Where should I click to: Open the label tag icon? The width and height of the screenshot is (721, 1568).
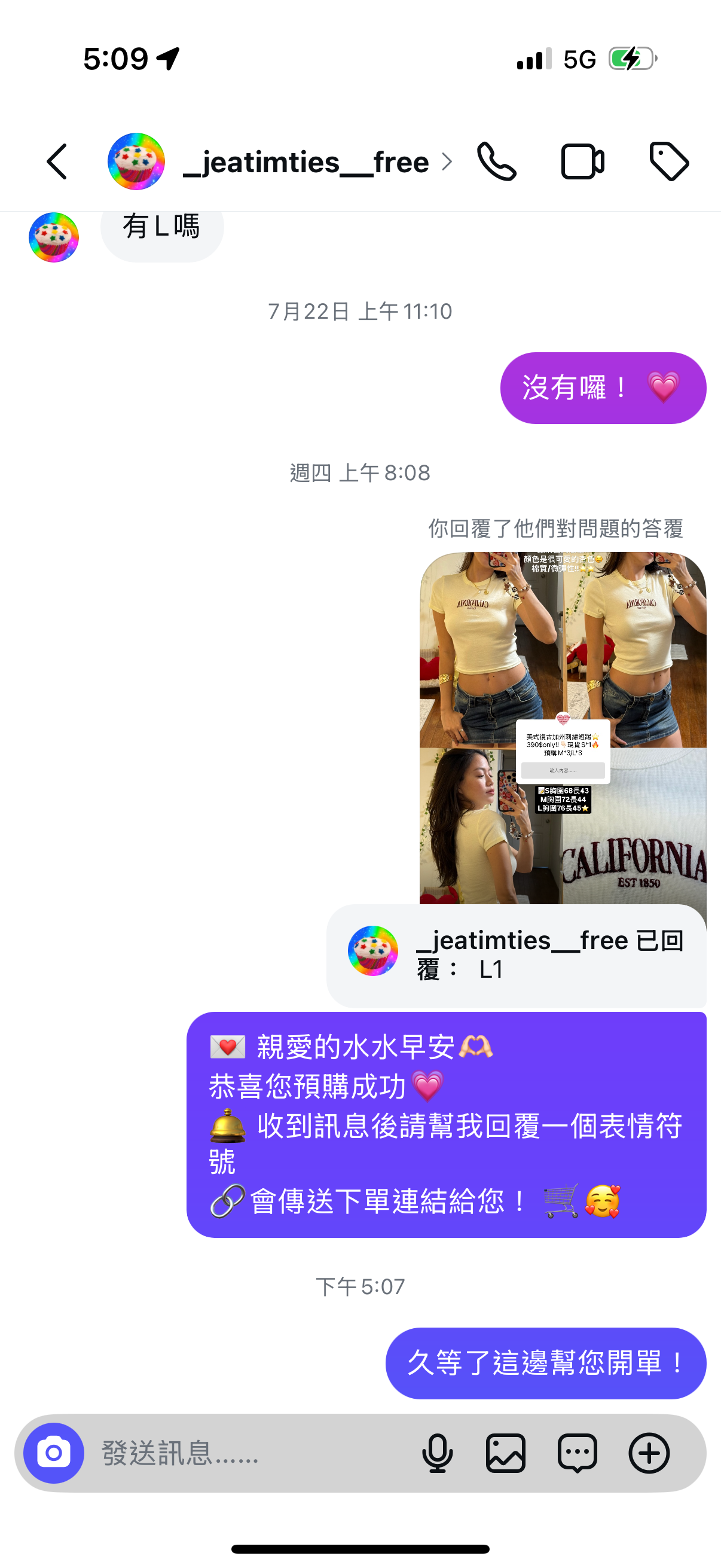tap(668, 162)
